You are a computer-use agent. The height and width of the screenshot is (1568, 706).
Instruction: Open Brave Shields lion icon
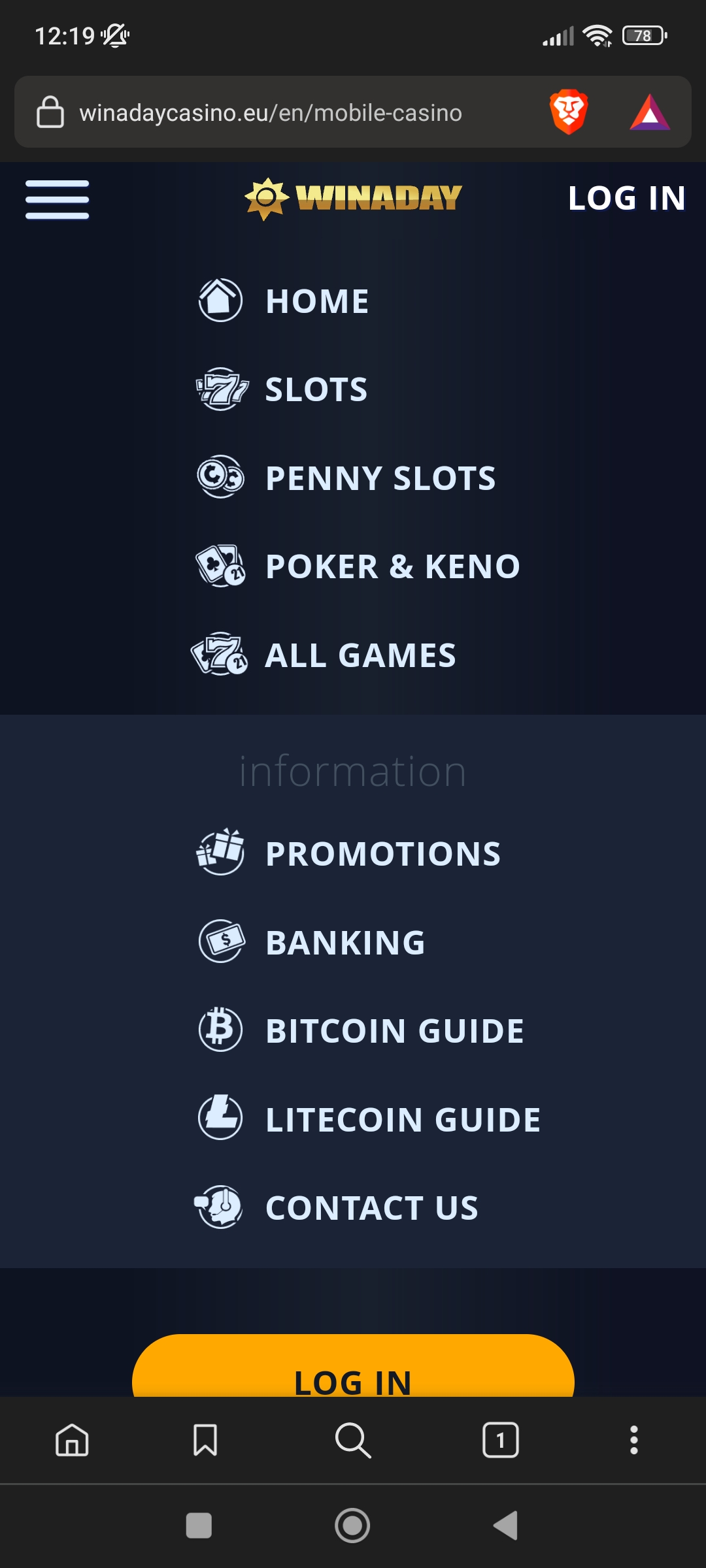click(x=569, y=112)
